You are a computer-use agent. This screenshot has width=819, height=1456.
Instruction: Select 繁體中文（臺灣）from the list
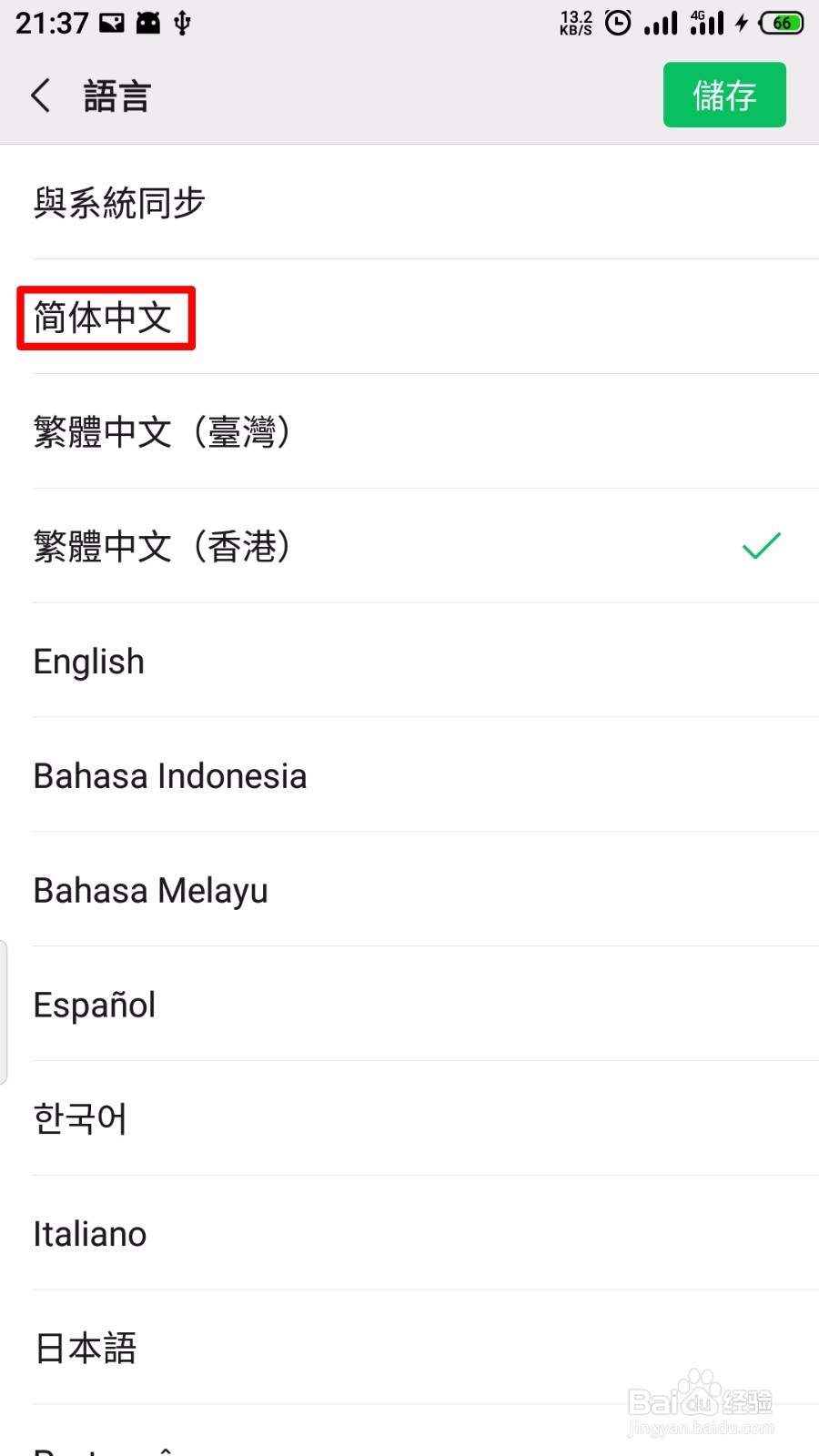[x=161, y=431]
